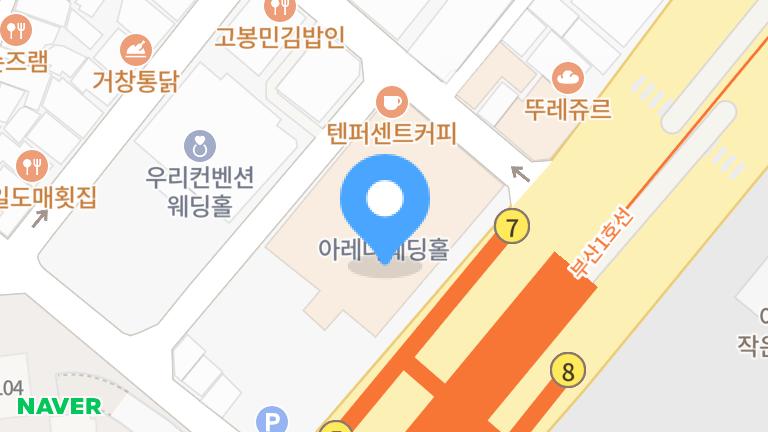Viewport: 768px width, 432px height.
Task: Tap subway exit 7 marker
Action: click(512, 228)
